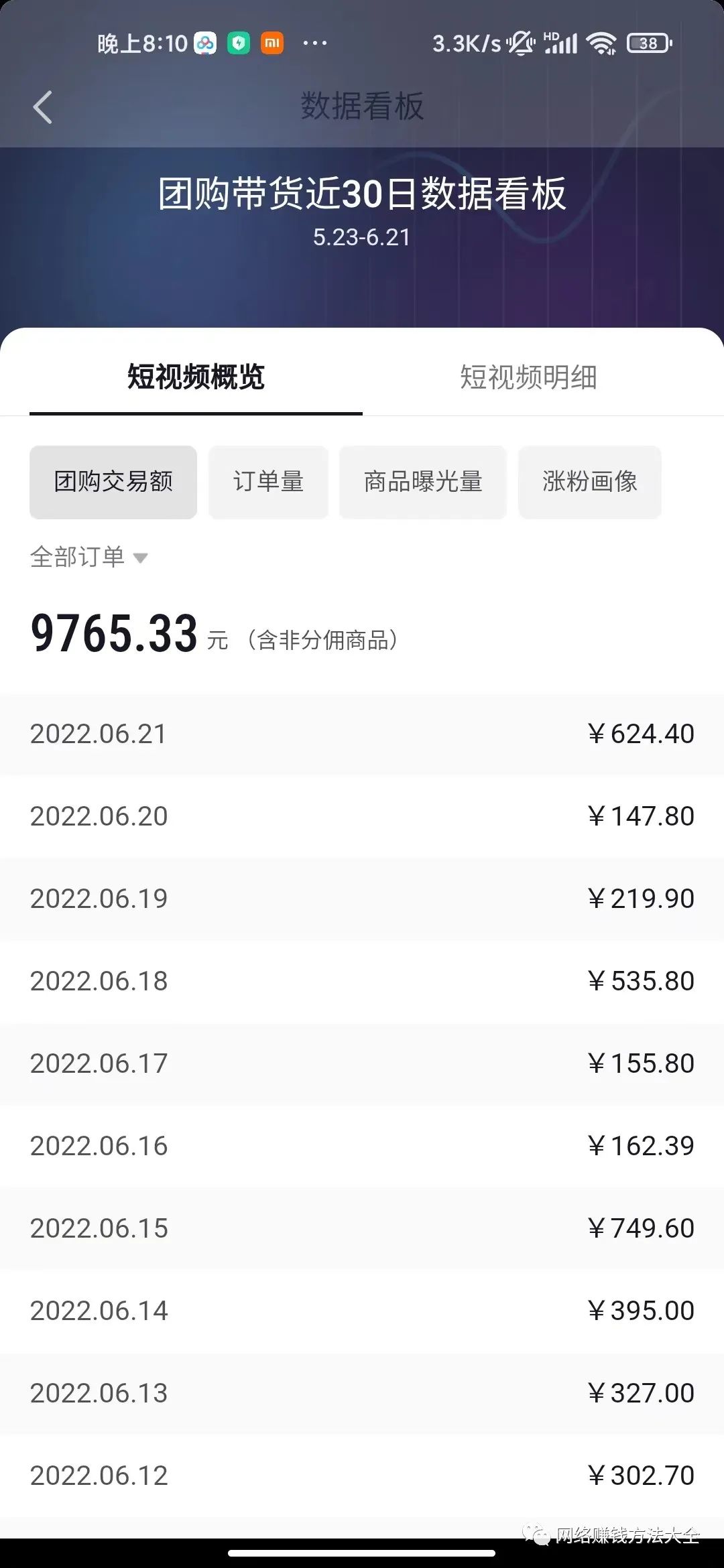
Task: Expand the 全部订单 dropdown filter
Action: [x=89, y=557]
